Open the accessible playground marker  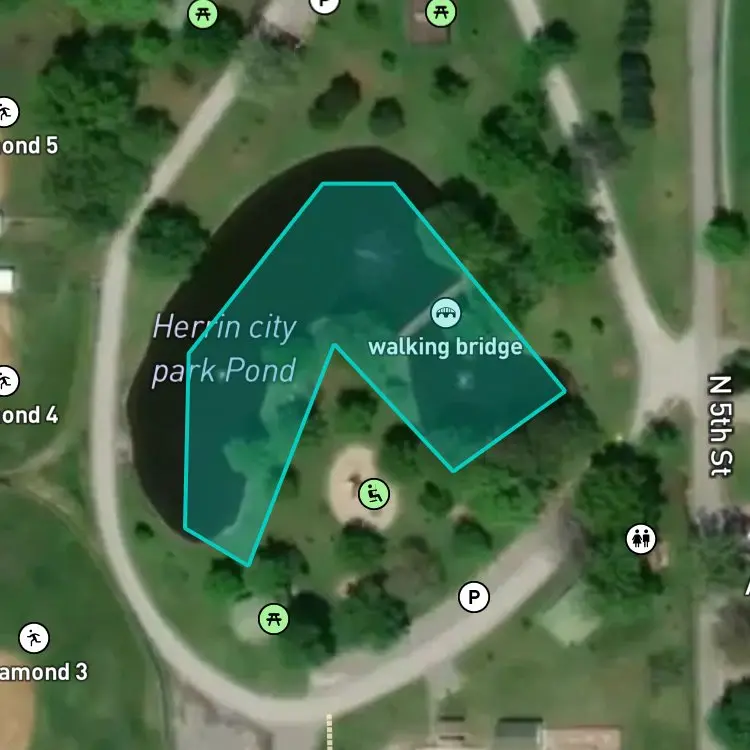point(374,494)
